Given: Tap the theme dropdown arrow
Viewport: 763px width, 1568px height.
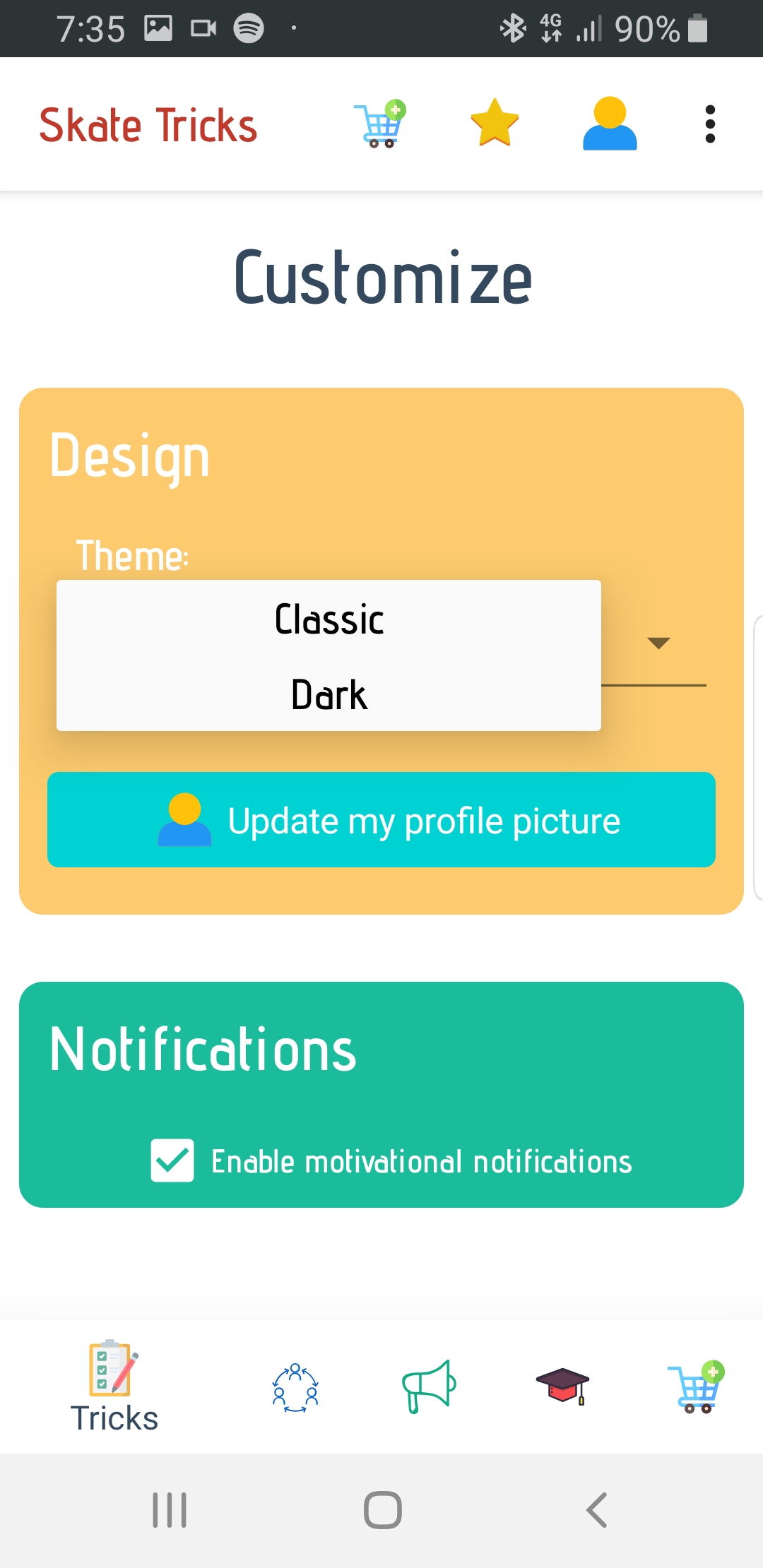Looking at the screenshot, I should 658,643.
